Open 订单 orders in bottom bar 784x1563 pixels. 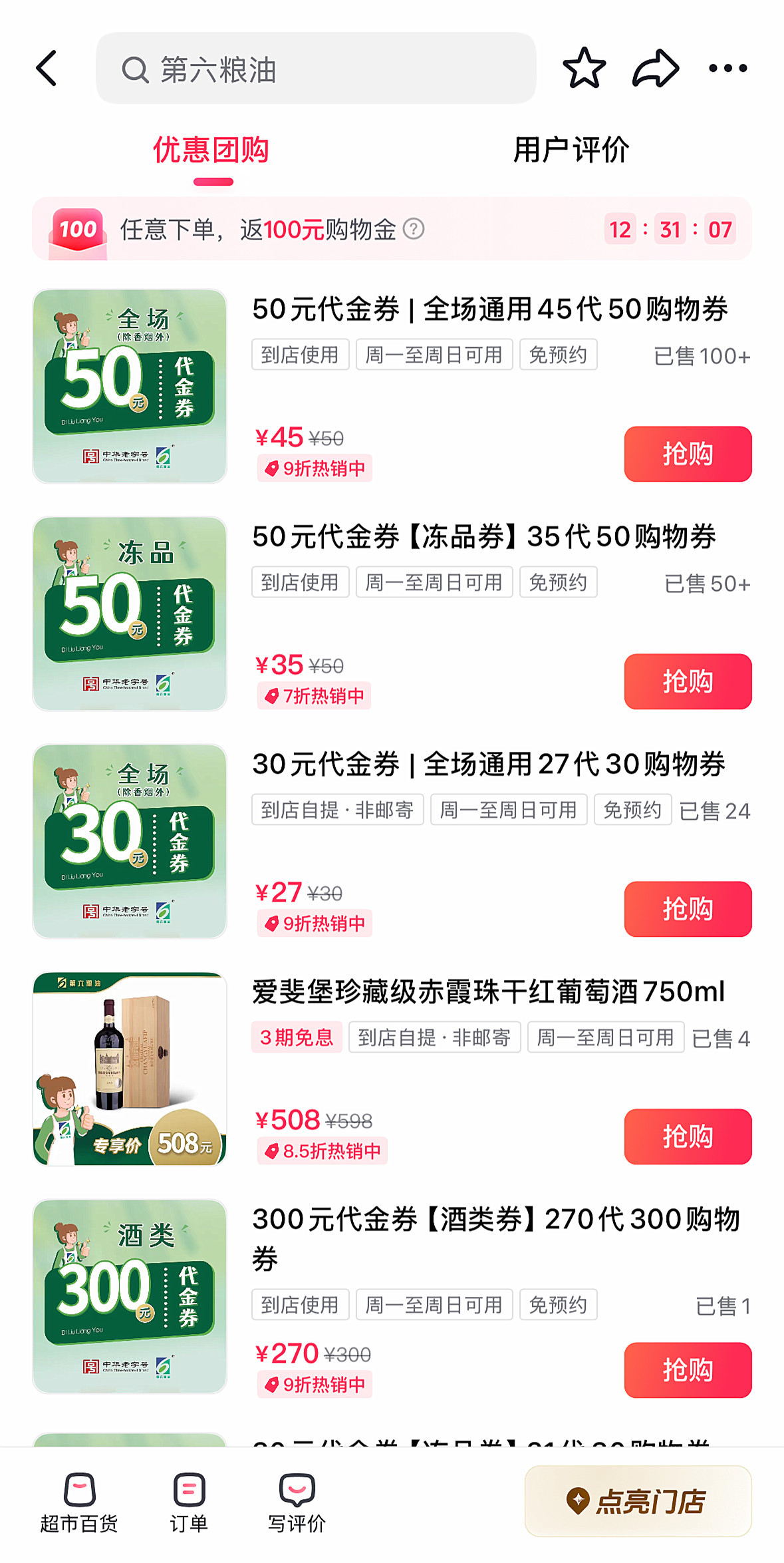189,1503
